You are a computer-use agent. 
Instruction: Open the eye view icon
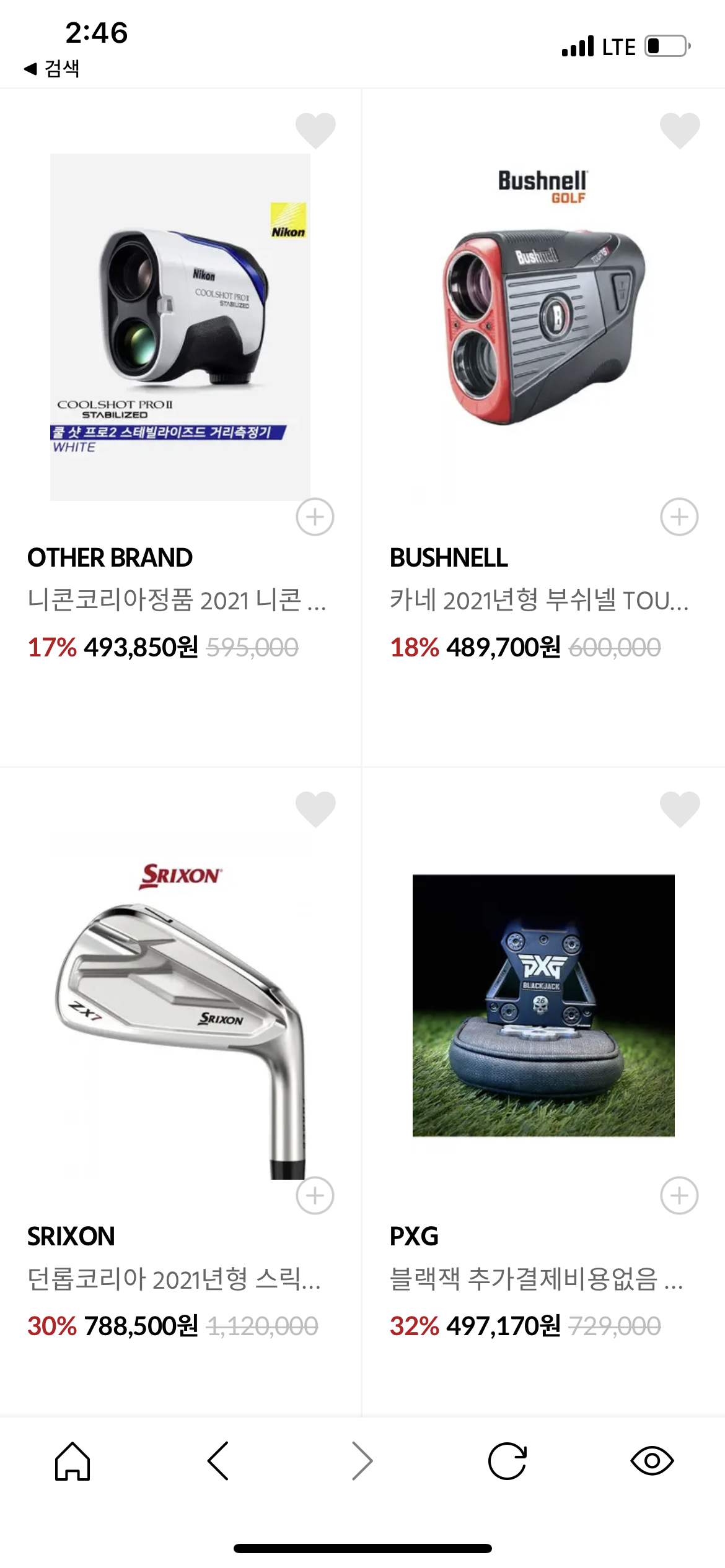[652, 1461]
